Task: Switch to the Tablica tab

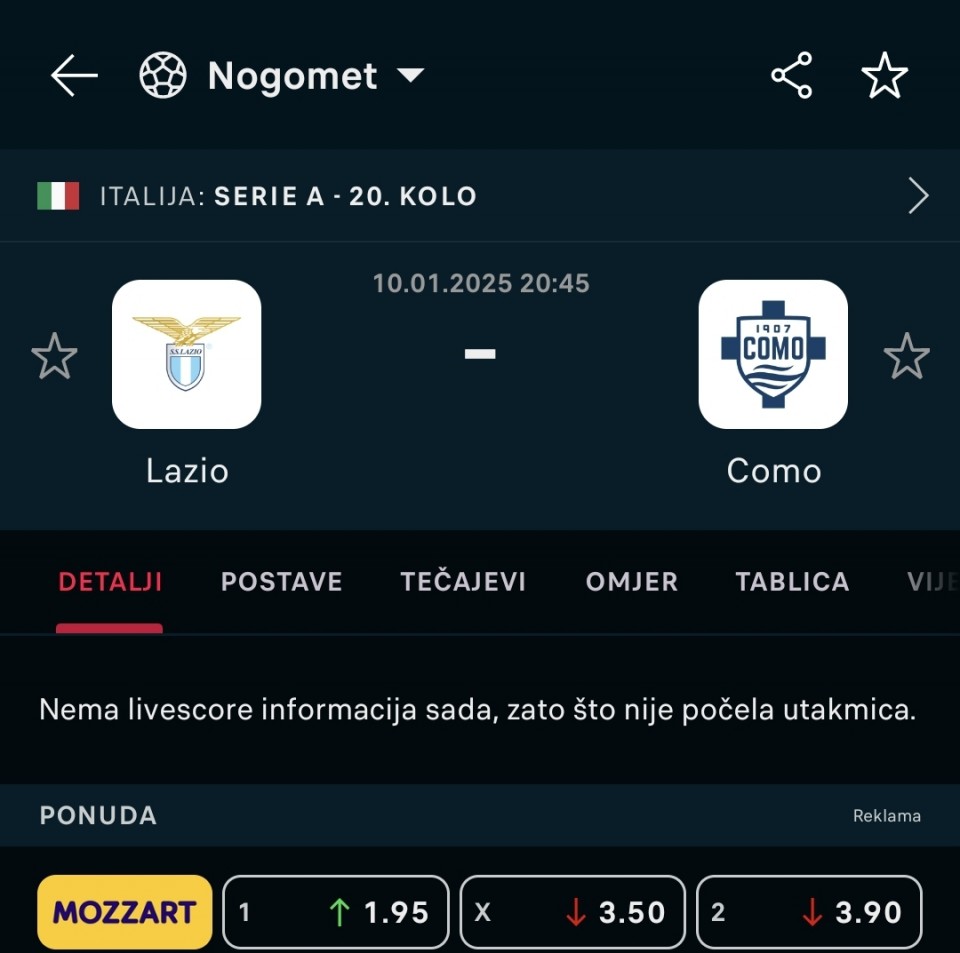Action: [x=792, y=582]
